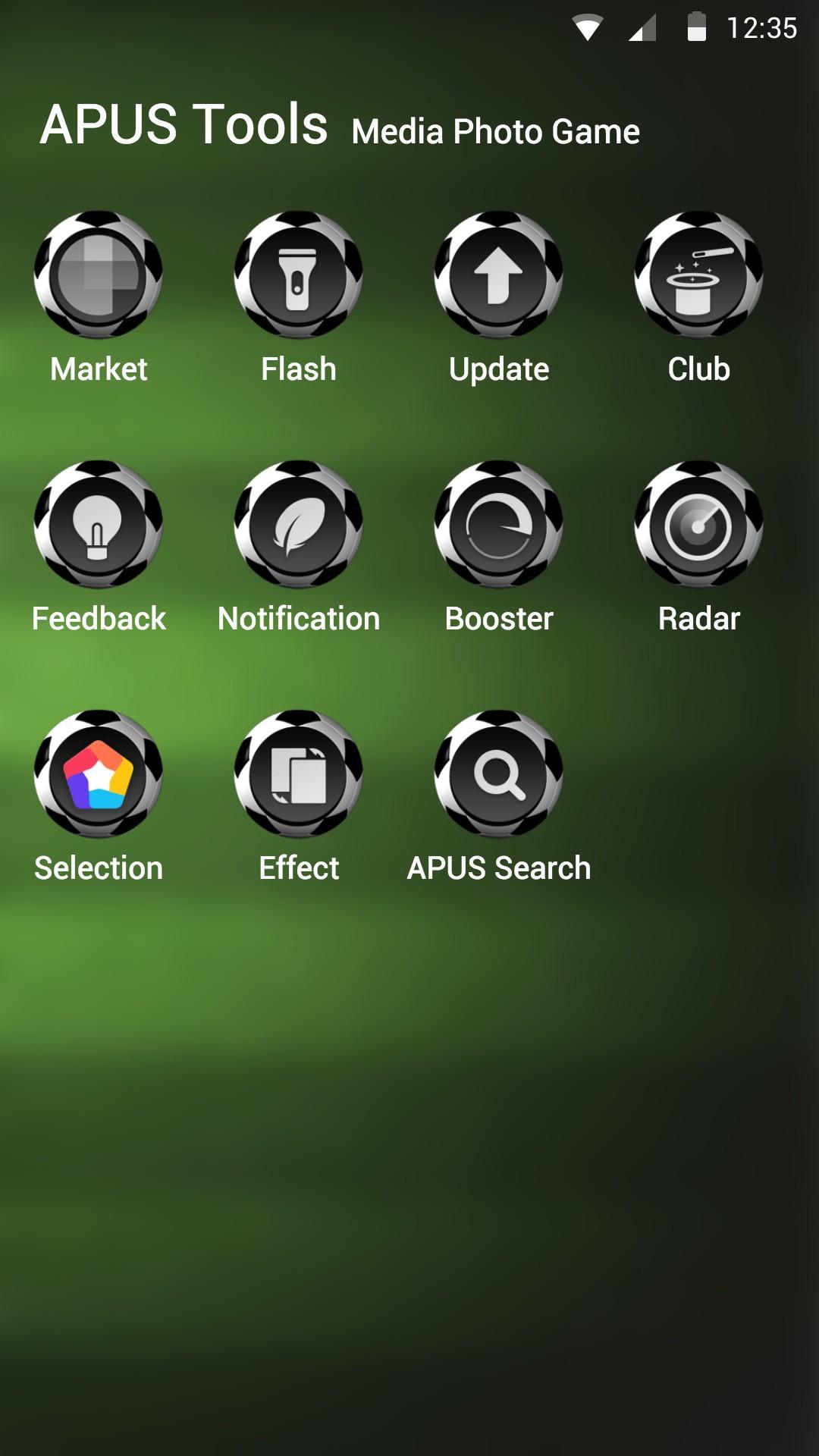
Task: Open the Notification feather icon
Action: coord(299,526)
